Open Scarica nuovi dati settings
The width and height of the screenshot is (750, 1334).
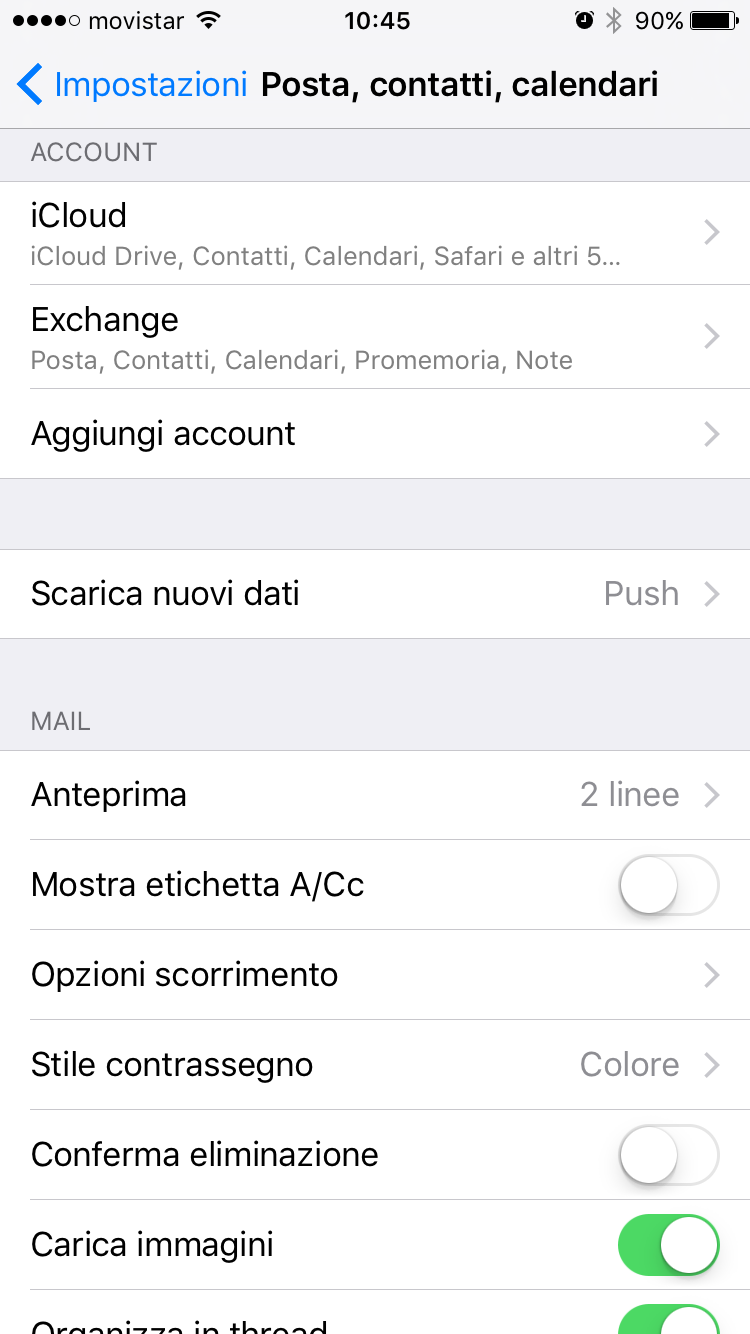coord(375,594)
